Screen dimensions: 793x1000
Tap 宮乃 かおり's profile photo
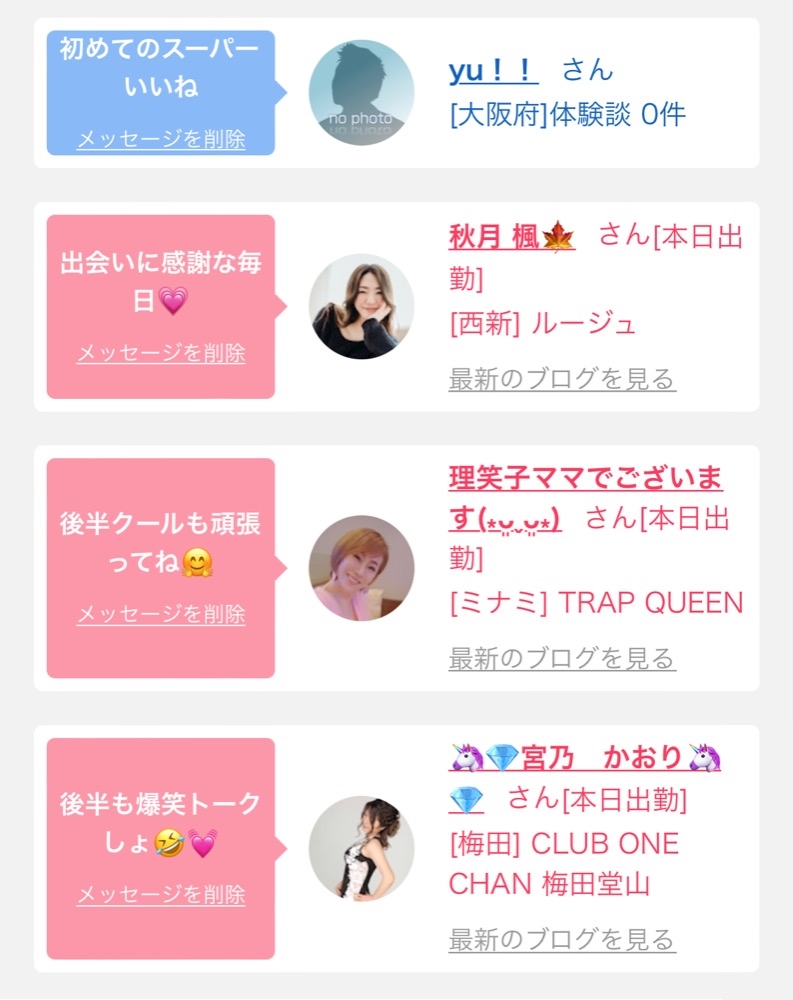(x=361, y=848)
